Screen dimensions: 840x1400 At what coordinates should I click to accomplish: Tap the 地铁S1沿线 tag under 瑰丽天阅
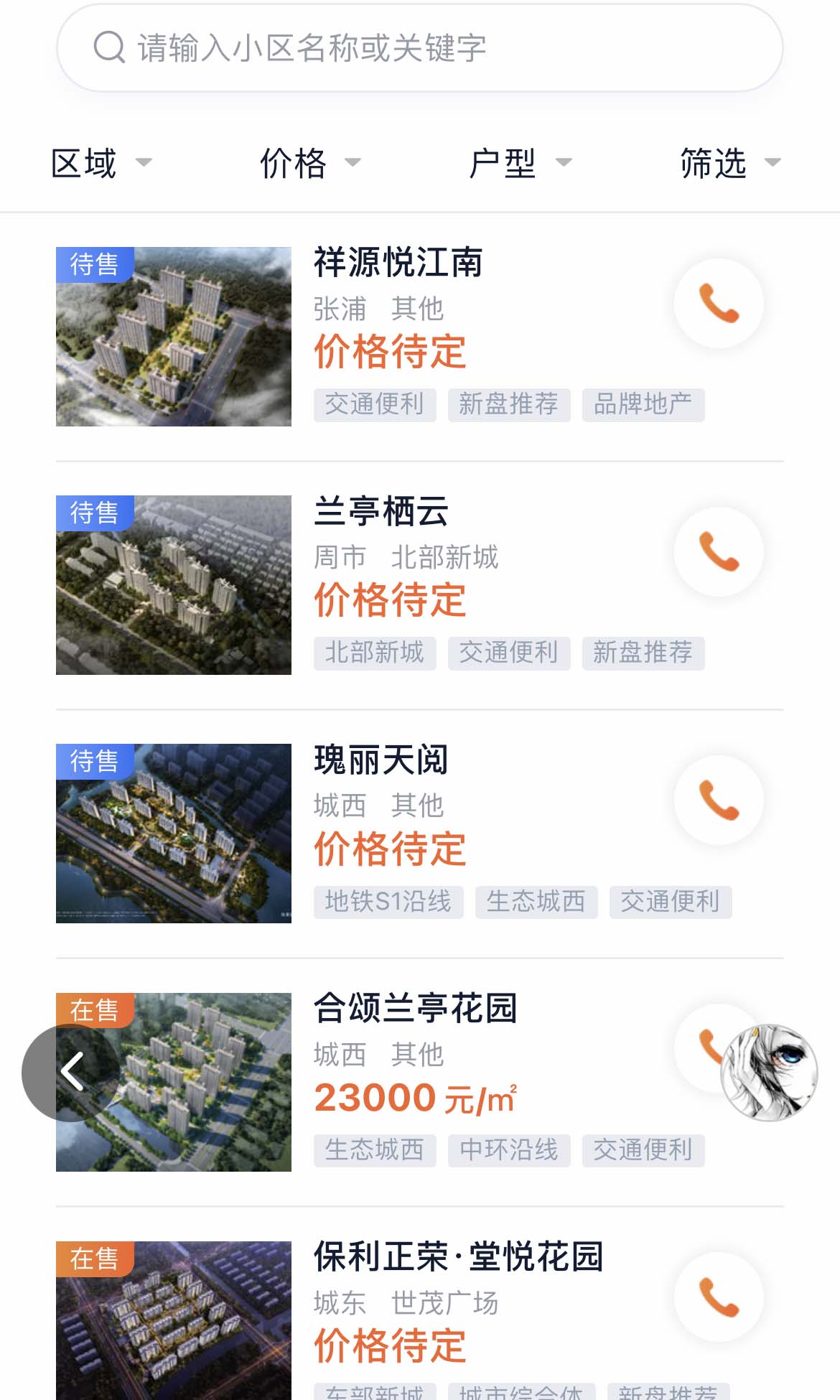pyautogui.click(x=388, y=902)
